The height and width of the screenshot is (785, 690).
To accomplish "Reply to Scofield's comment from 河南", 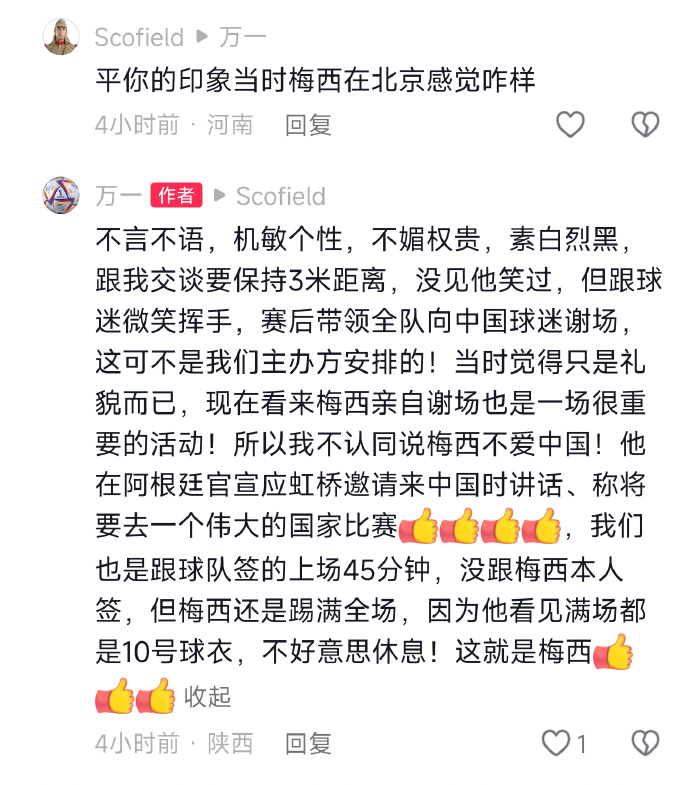I will click(307, 125).
